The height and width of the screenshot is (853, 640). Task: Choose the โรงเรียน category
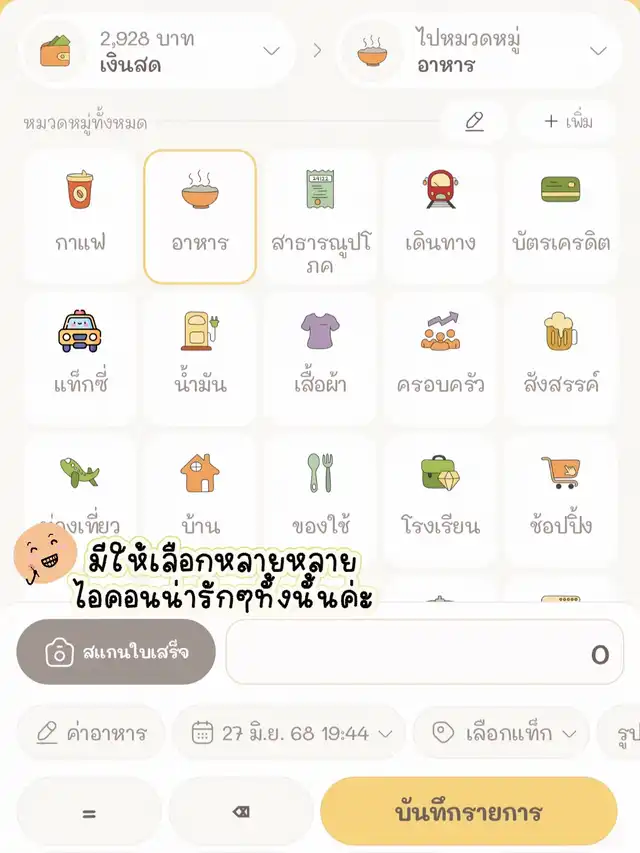pyautogui.click(x=440, y=498)
